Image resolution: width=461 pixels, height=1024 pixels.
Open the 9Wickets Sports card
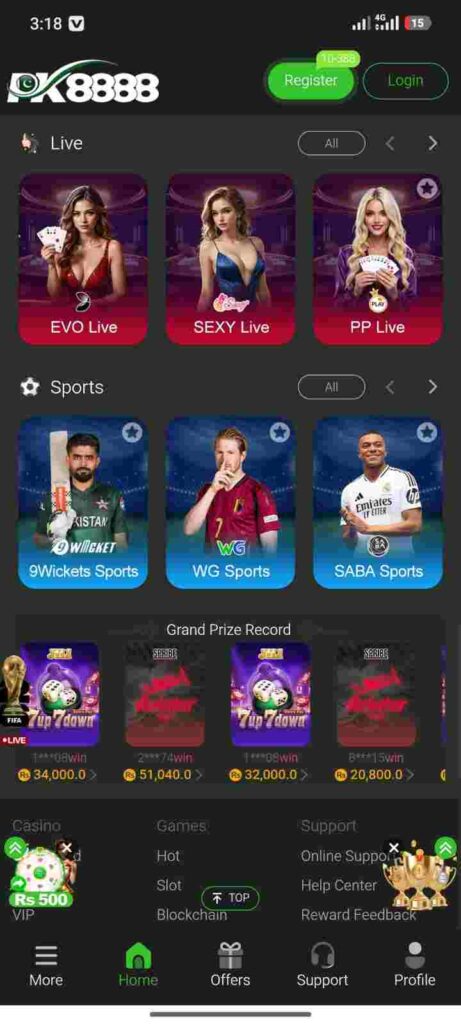pos(84,502)
